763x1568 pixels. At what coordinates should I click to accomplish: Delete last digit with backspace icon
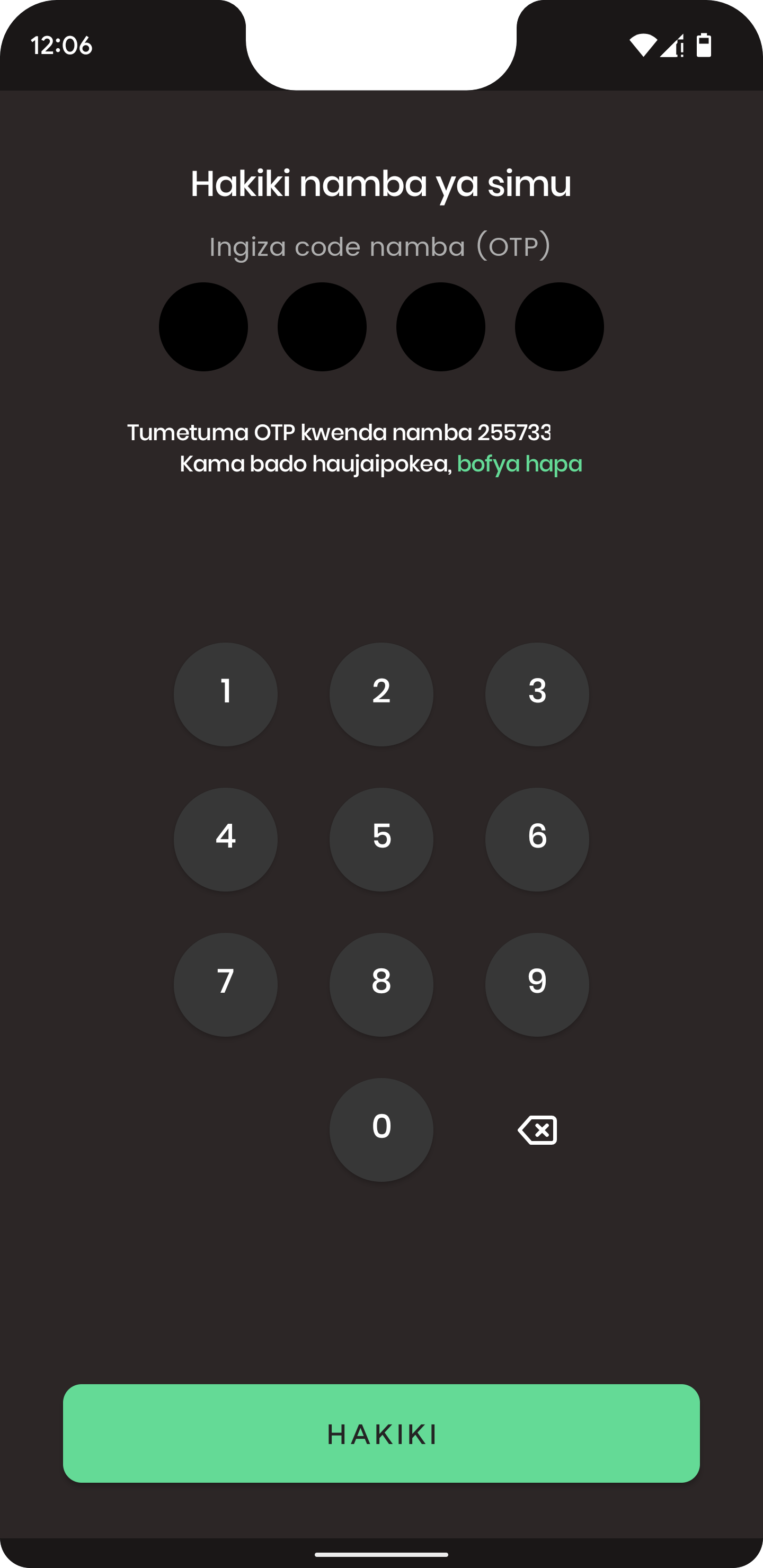[536, 1130]
